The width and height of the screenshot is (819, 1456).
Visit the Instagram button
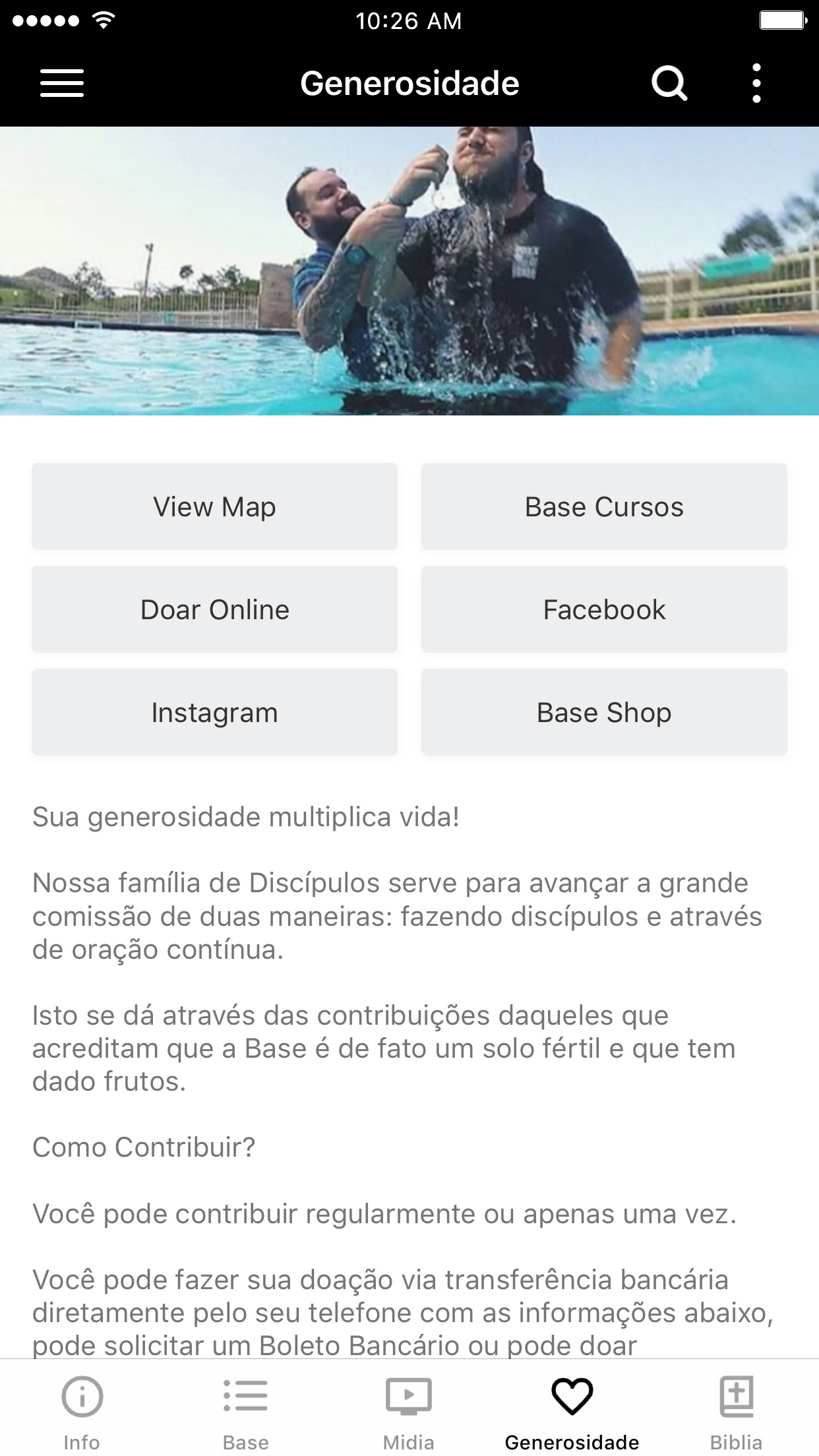click(x=214, y=712)
